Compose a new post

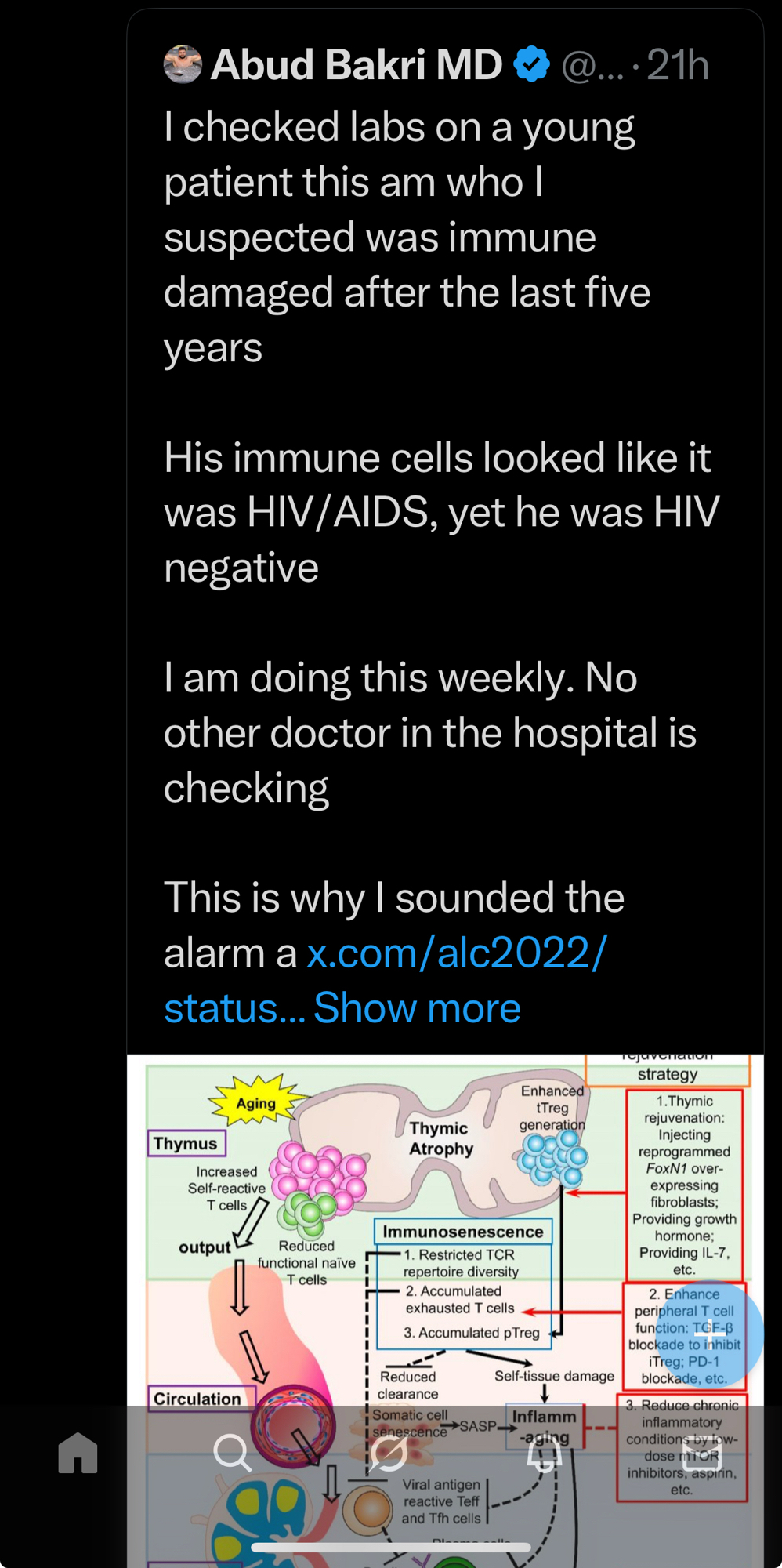709,1328
